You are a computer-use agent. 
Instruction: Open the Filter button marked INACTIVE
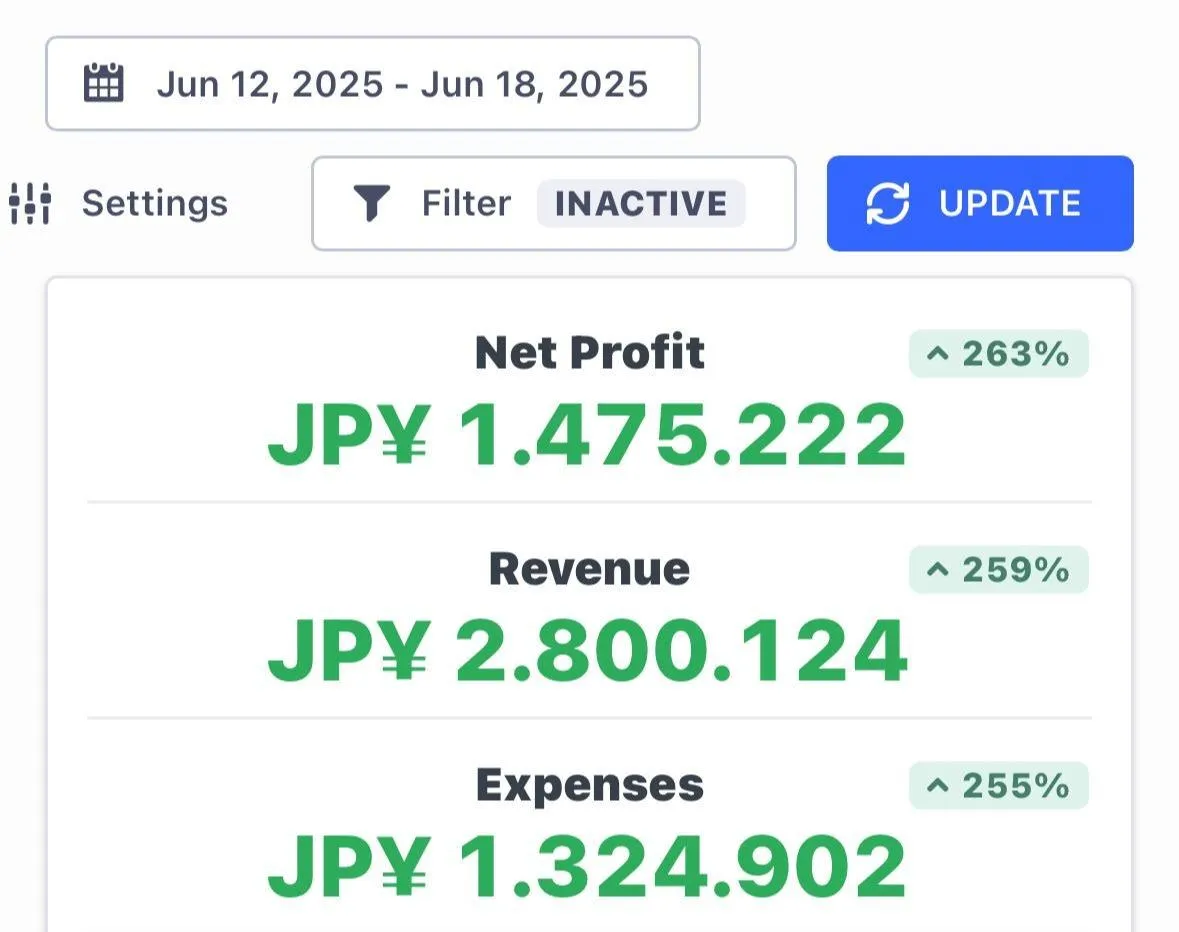coord(553,204)
